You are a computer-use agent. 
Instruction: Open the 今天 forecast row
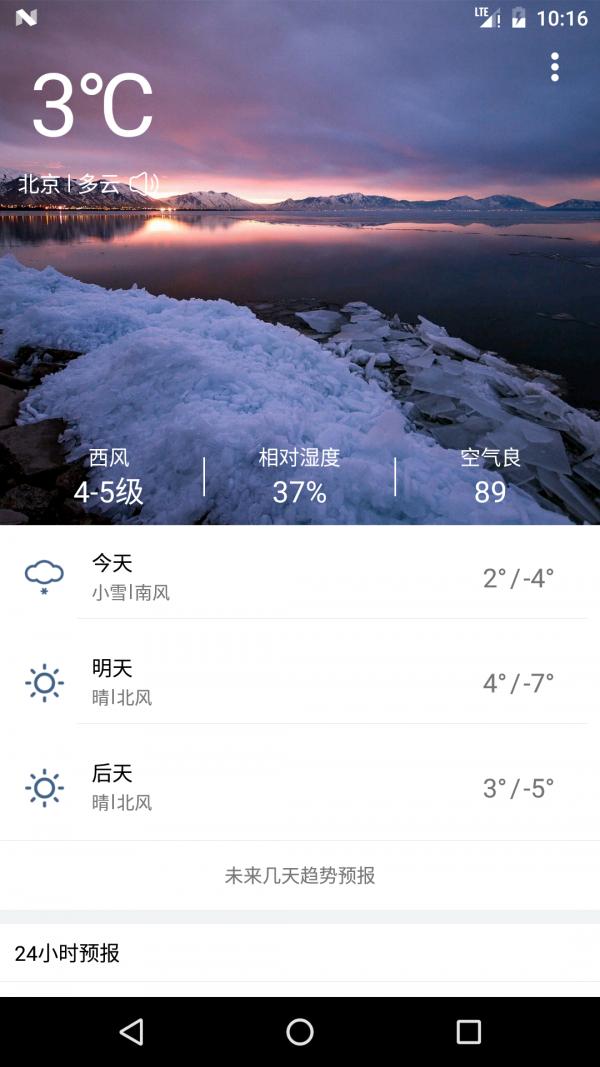(300, 577)
